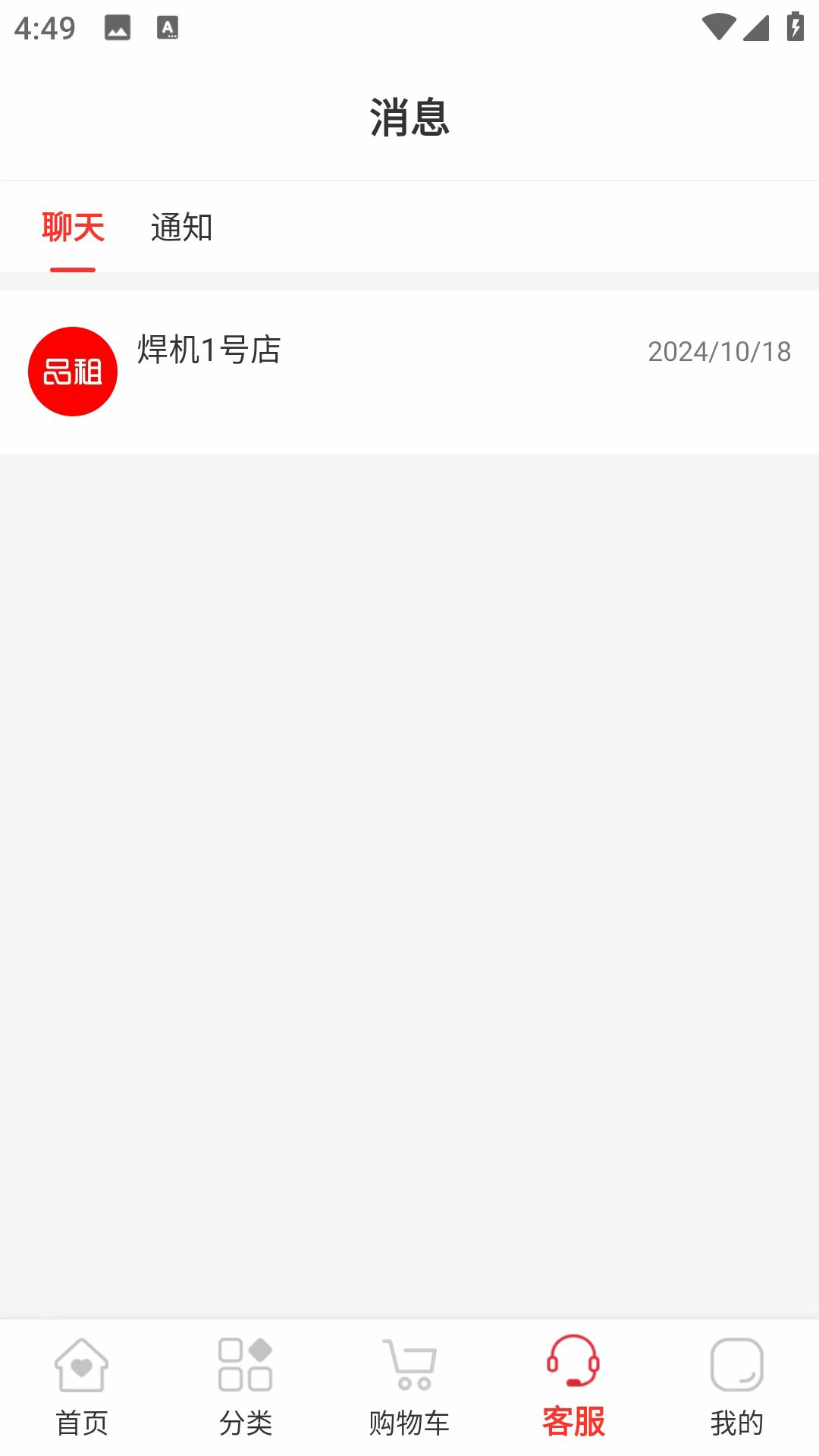This screenshot has width=819, height=1456.
Task: Tap the red 品租 store avatar
Action: (74, 372)
